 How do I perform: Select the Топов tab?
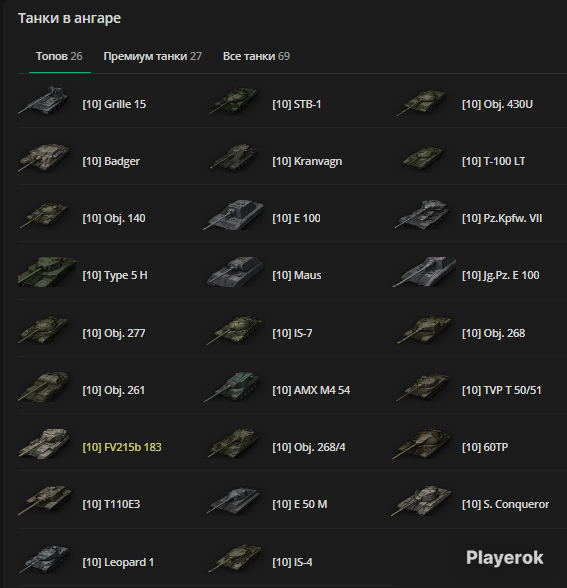pos(59,56)
